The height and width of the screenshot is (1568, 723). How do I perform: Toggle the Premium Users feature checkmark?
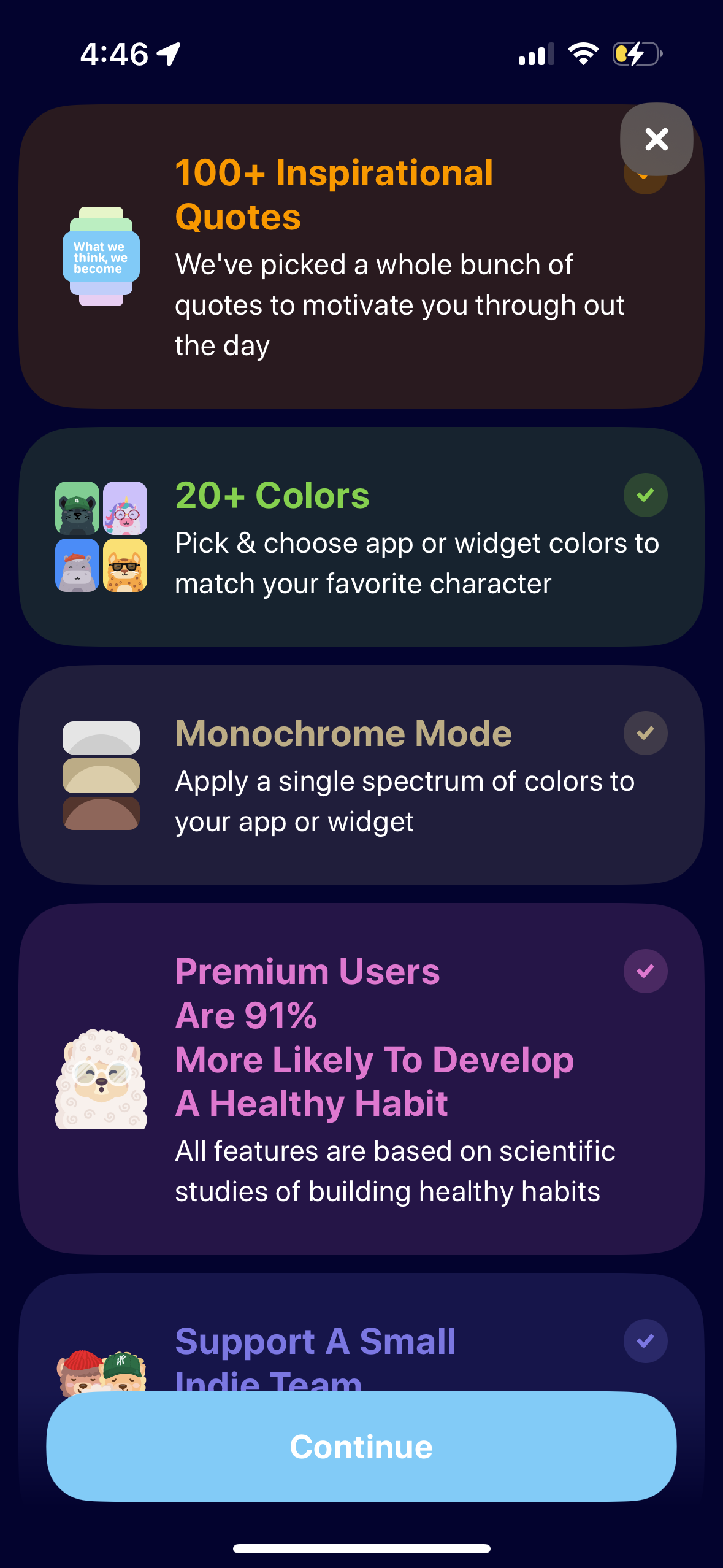[645, 971]
